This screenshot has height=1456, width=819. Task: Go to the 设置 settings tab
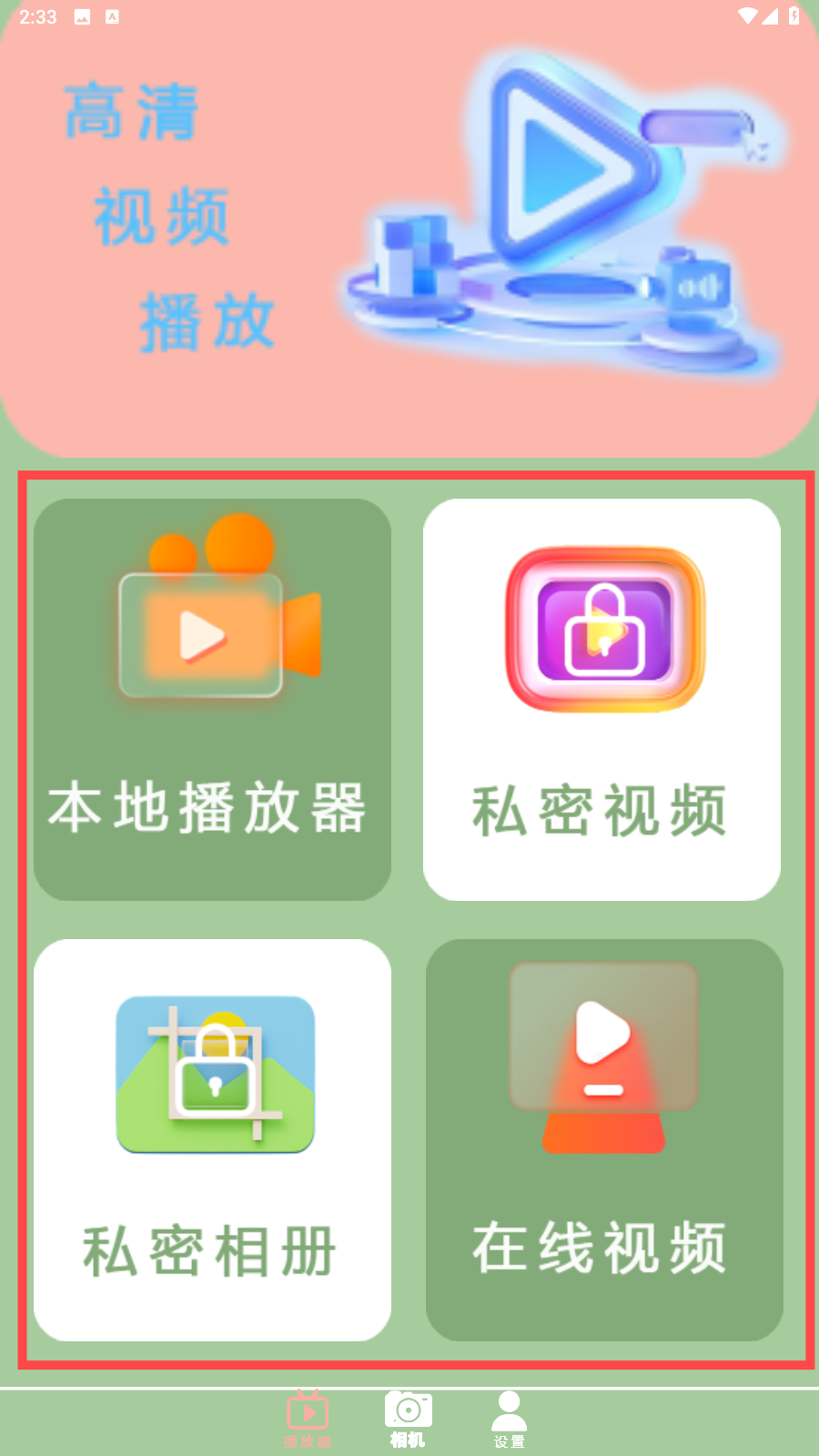point(509,1418)
